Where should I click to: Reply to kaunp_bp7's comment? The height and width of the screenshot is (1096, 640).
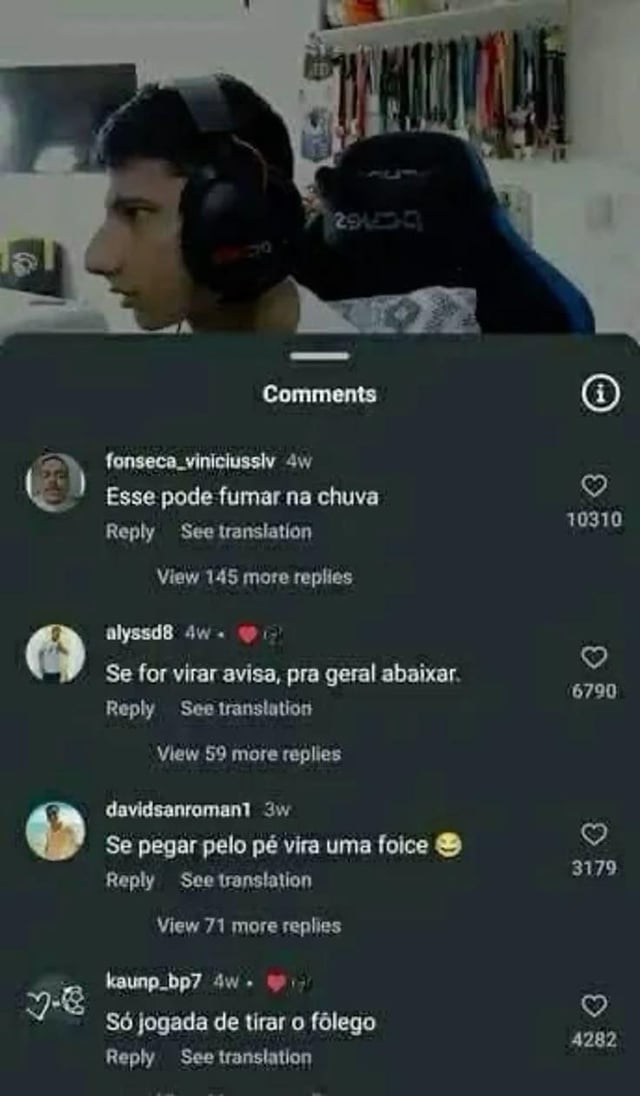tap(130, 1057)
